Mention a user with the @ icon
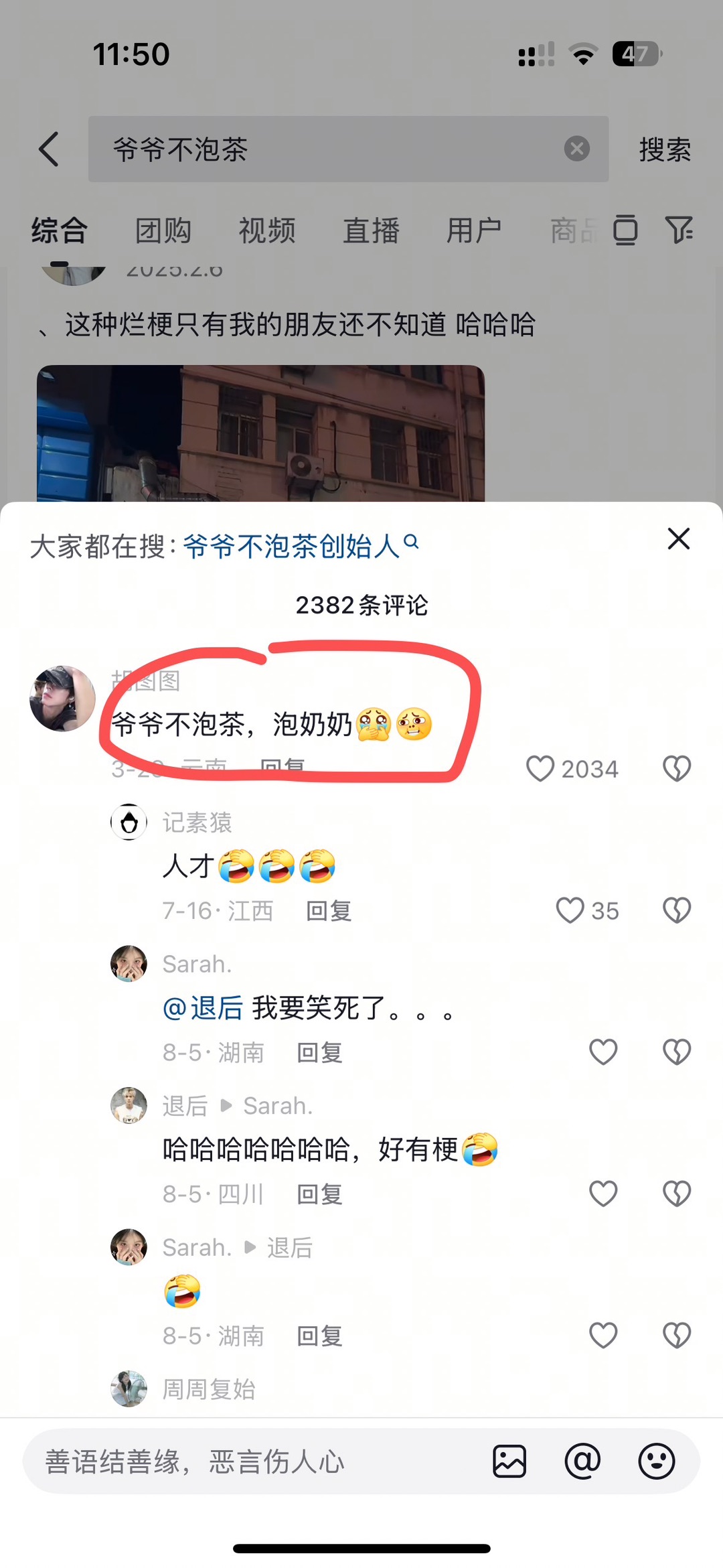 [582, 1462]
